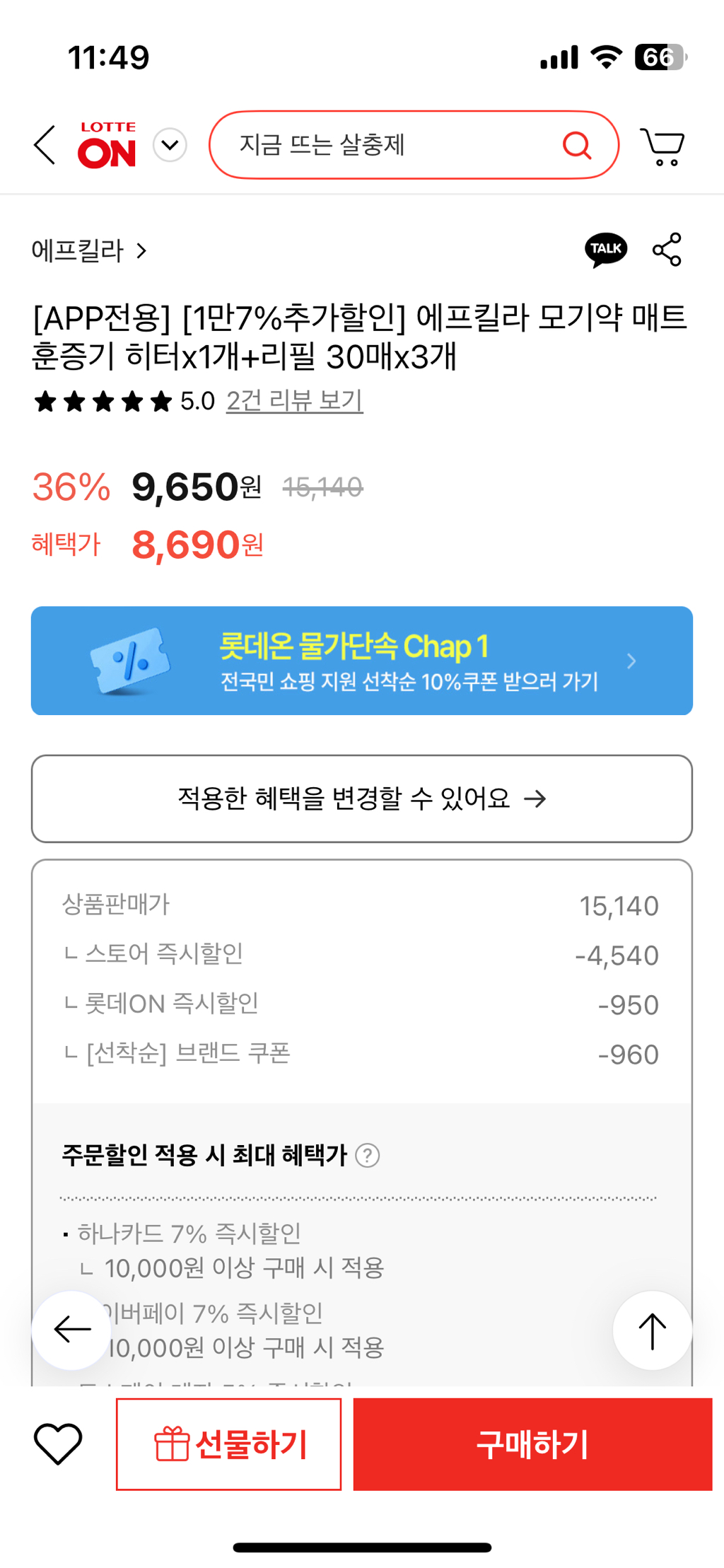
Task: Open help icon for 최대 혜택가
Action: pos(368,1155)
